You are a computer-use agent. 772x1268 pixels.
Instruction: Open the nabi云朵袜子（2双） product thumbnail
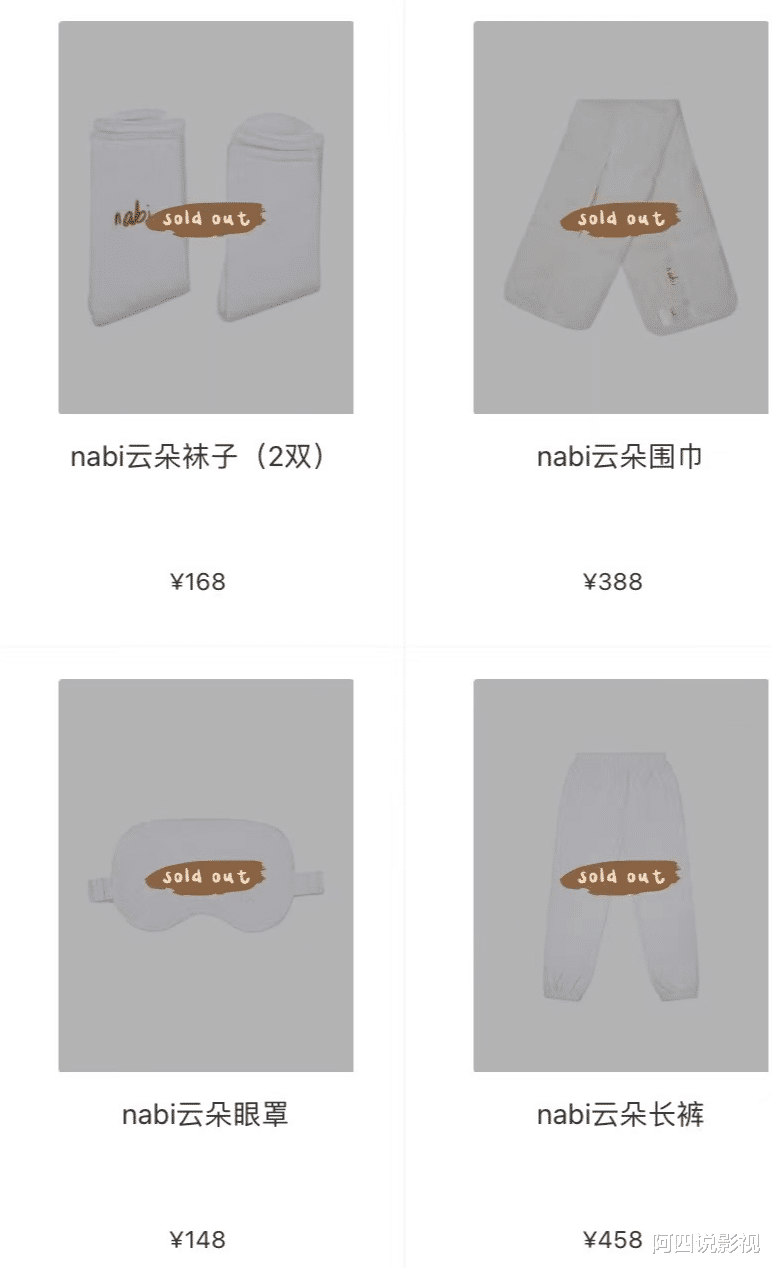206,220
